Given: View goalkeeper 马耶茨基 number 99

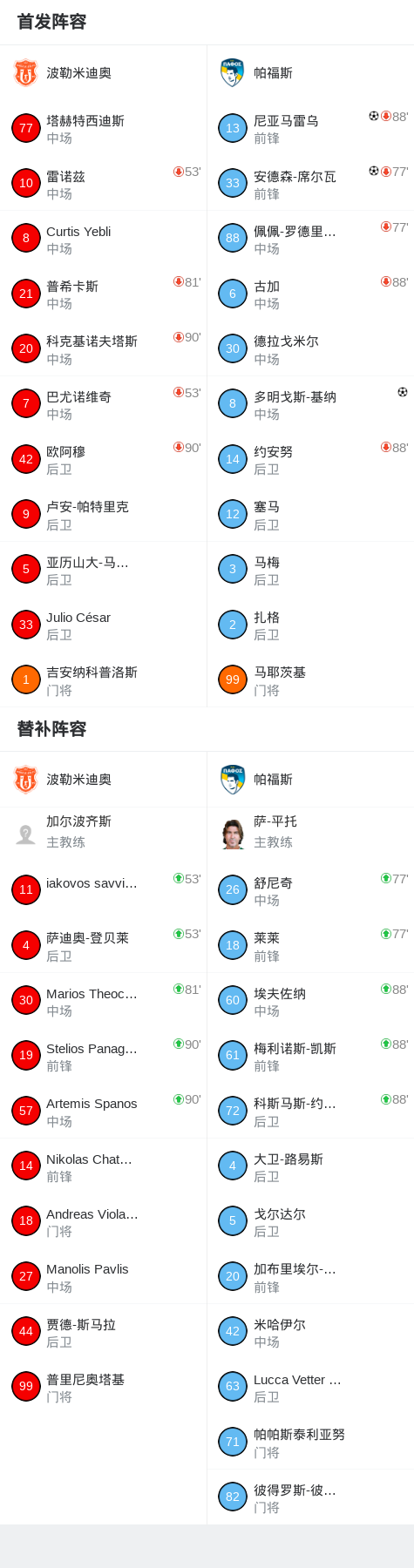Looking at the screenshot, I should point(310,680).
